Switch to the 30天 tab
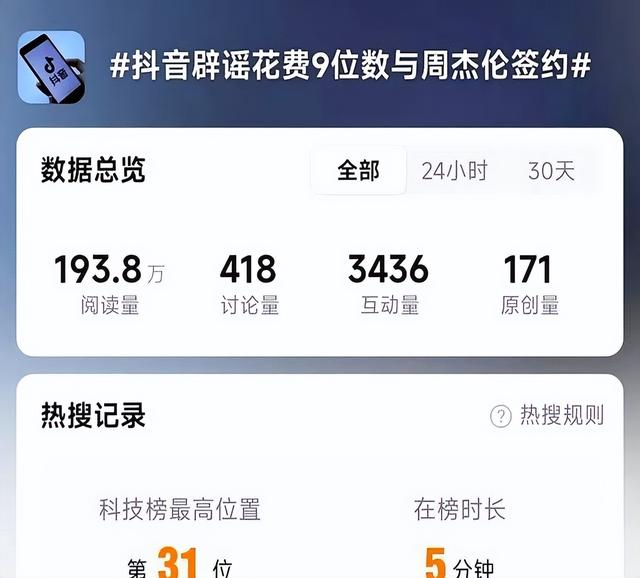The image size is (640, 578). tap(551, 171)
